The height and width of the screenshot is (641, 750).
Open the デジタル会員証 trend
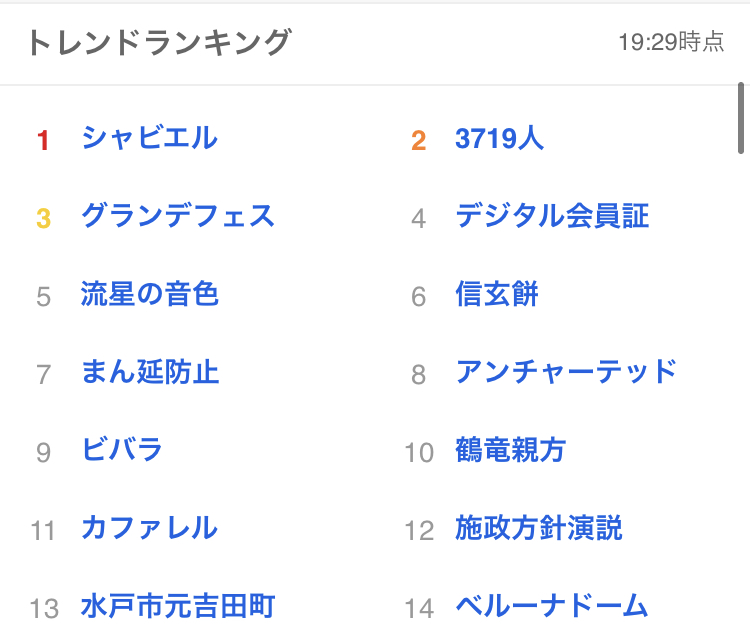tap(552, 216)
